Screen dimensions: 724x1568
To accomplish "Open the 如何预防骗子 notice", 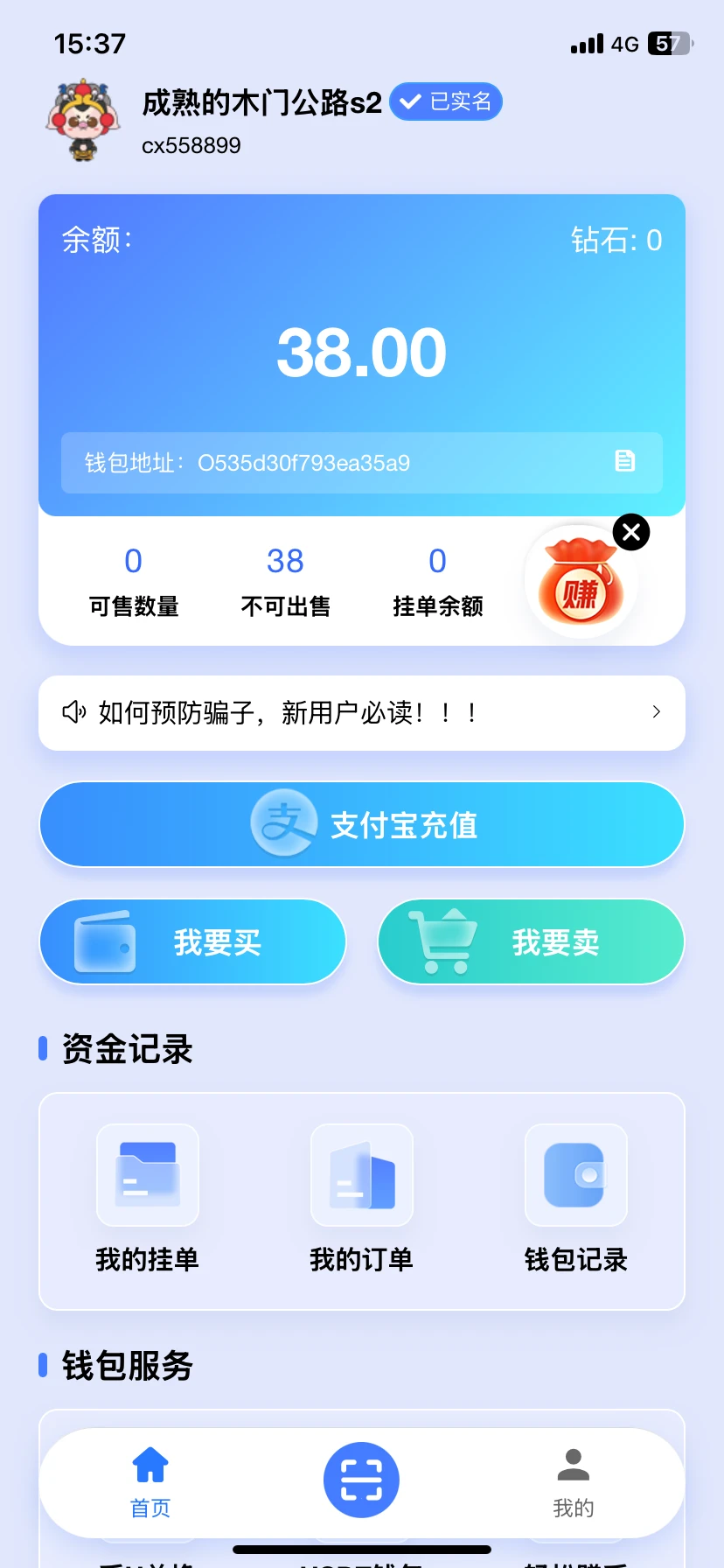I will (x=361, y=713).
